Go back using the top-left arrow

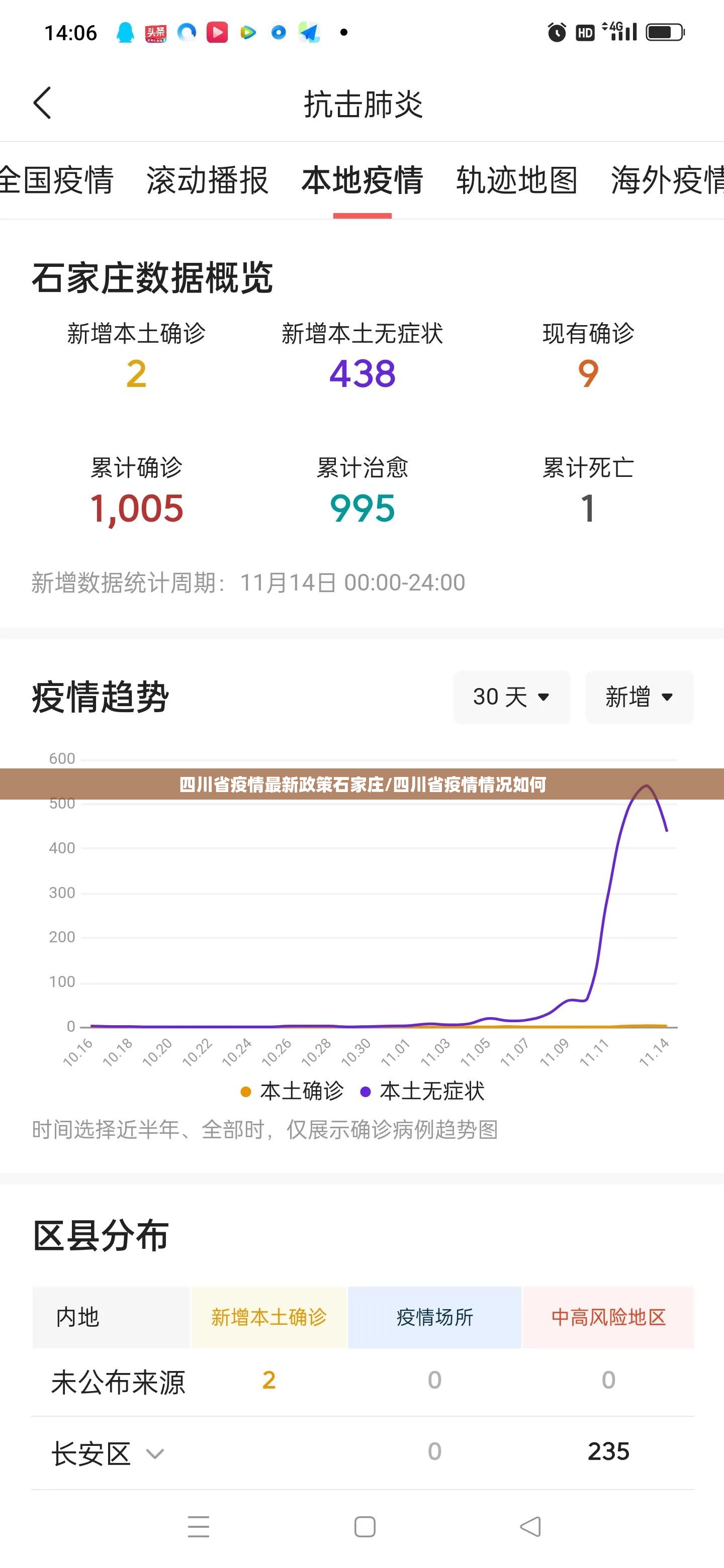tap(42, 103)
